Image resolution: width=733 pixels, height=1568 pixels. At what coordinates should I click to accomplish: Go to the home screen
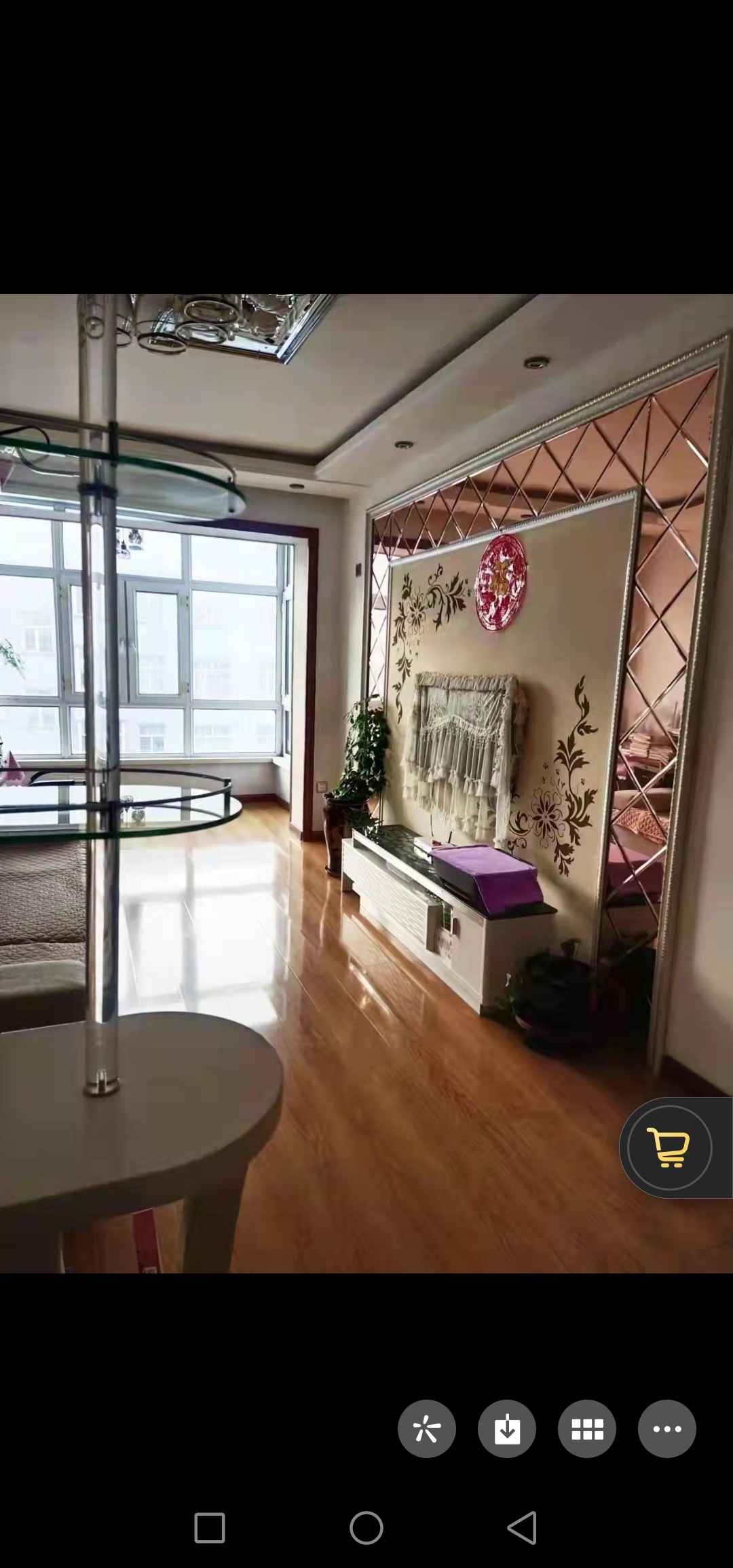point(366,1529)
